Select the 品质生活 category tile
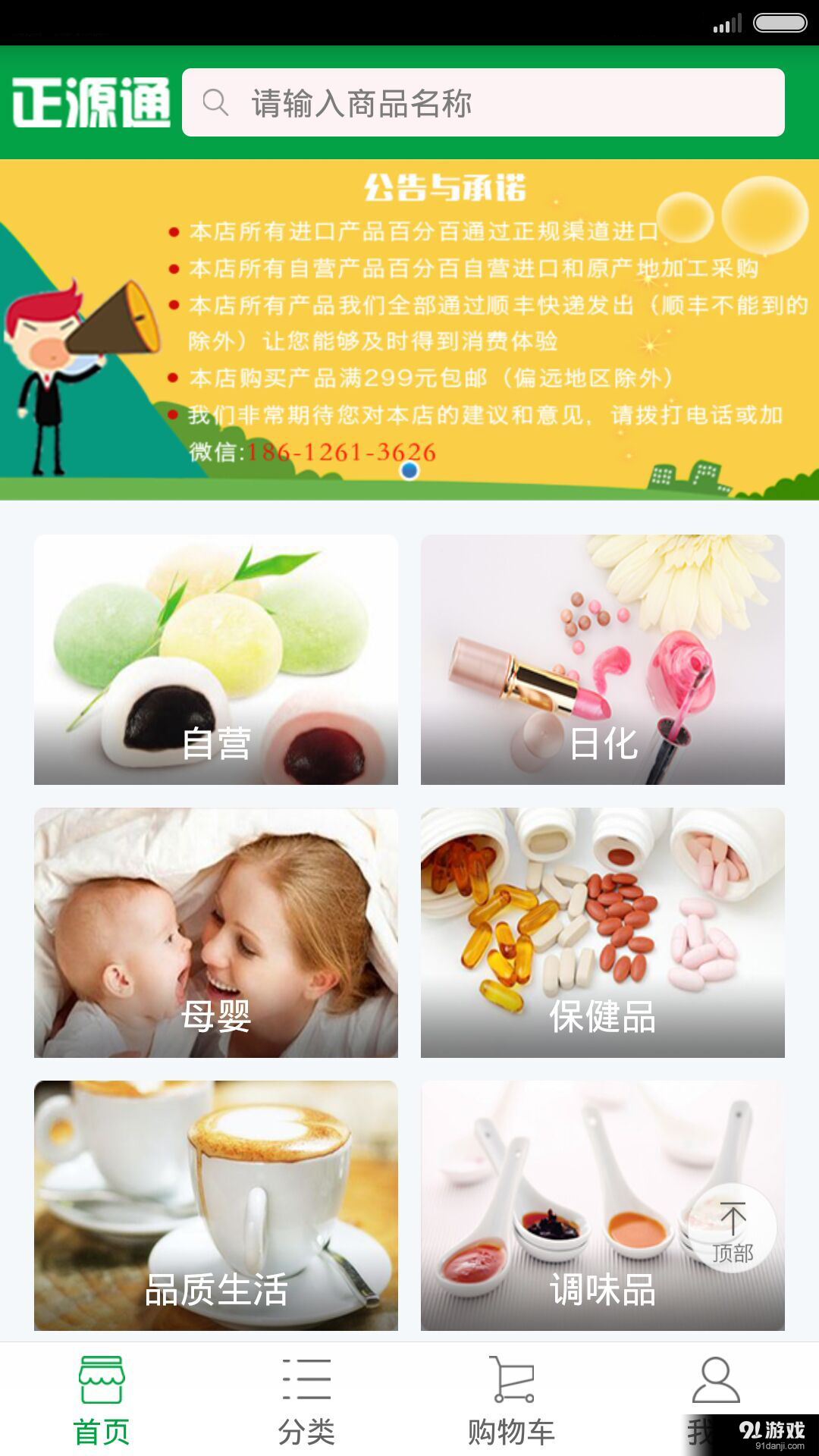The width and height of the screenshot is (819, 1456). click(216, 1206)
